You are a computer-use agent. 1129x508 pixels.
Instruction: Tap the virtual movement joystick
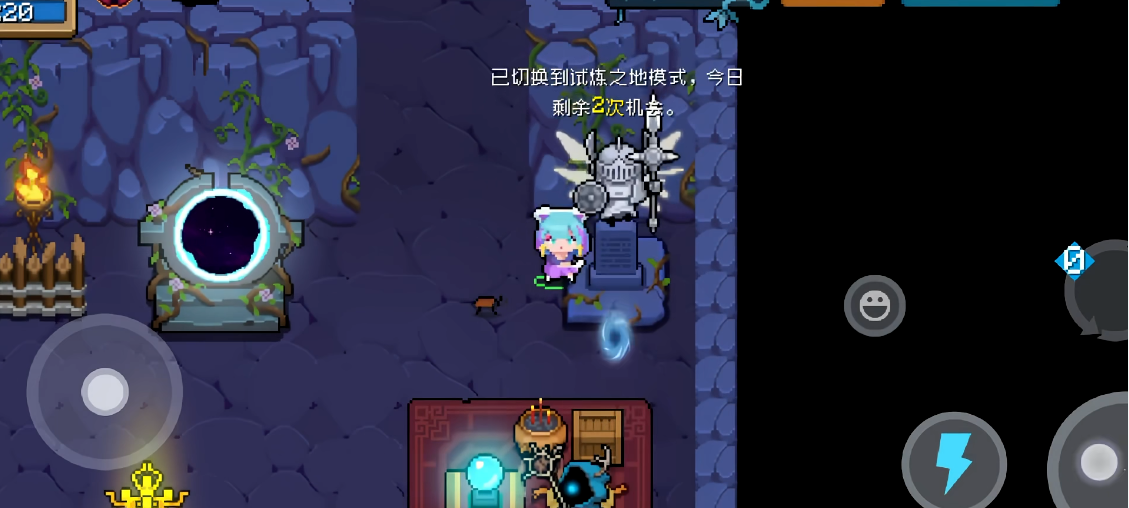pyautogui.click(x=105, y=392)
